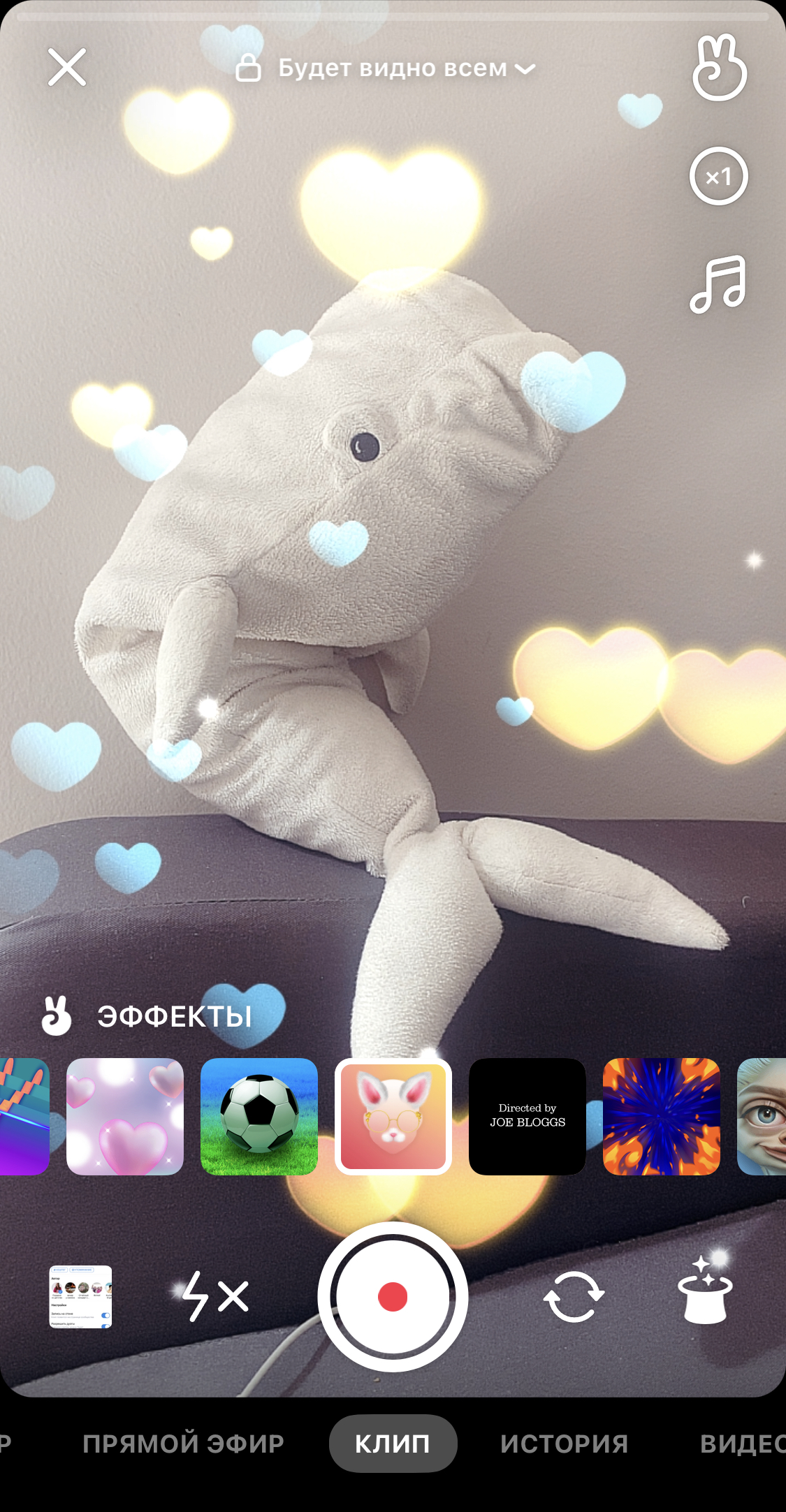Select the КЛИП mode tab
Viewport: 786px width, 1512px height.
393,1444
